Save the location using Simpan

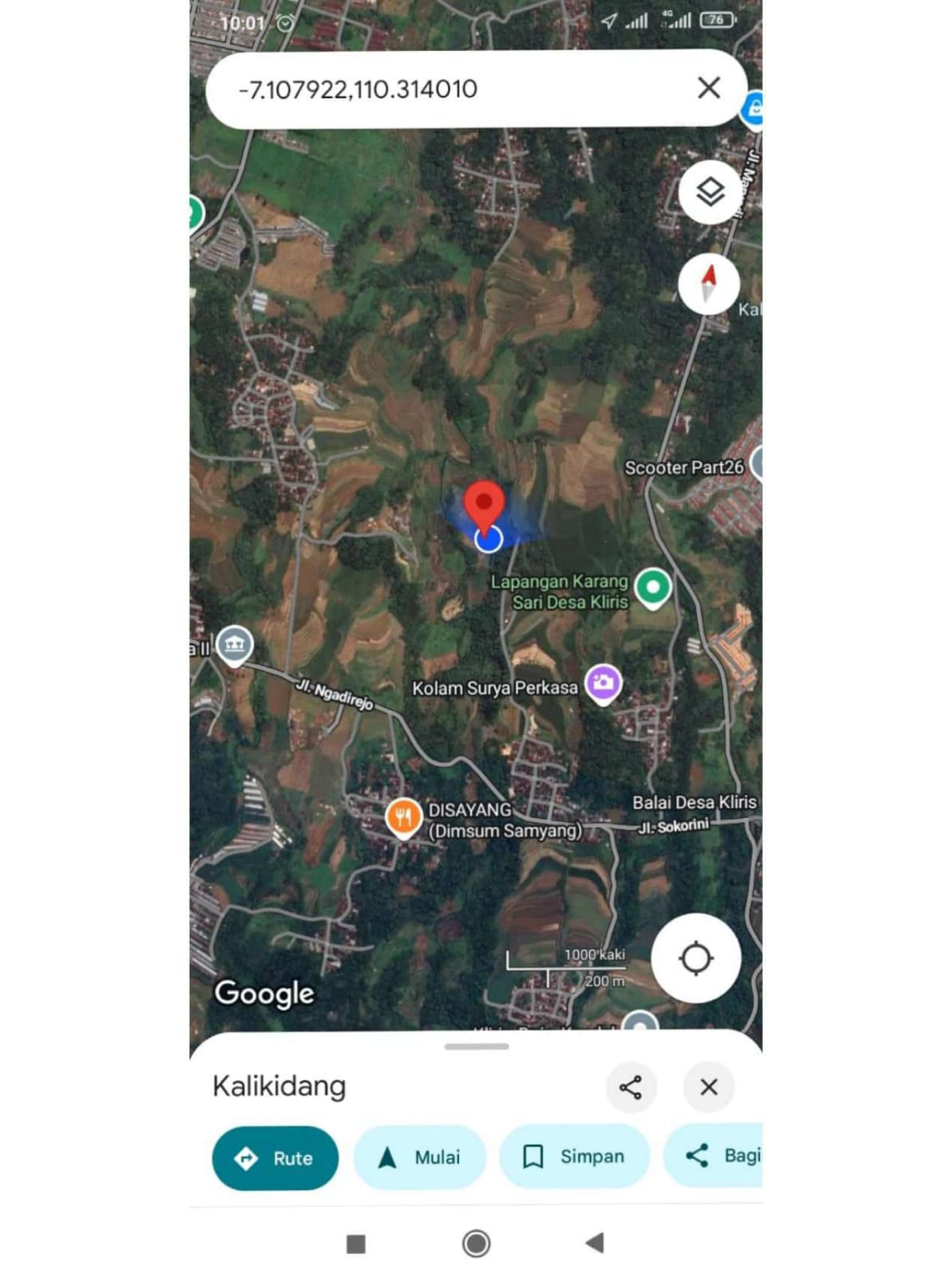tap(575, 1157)
